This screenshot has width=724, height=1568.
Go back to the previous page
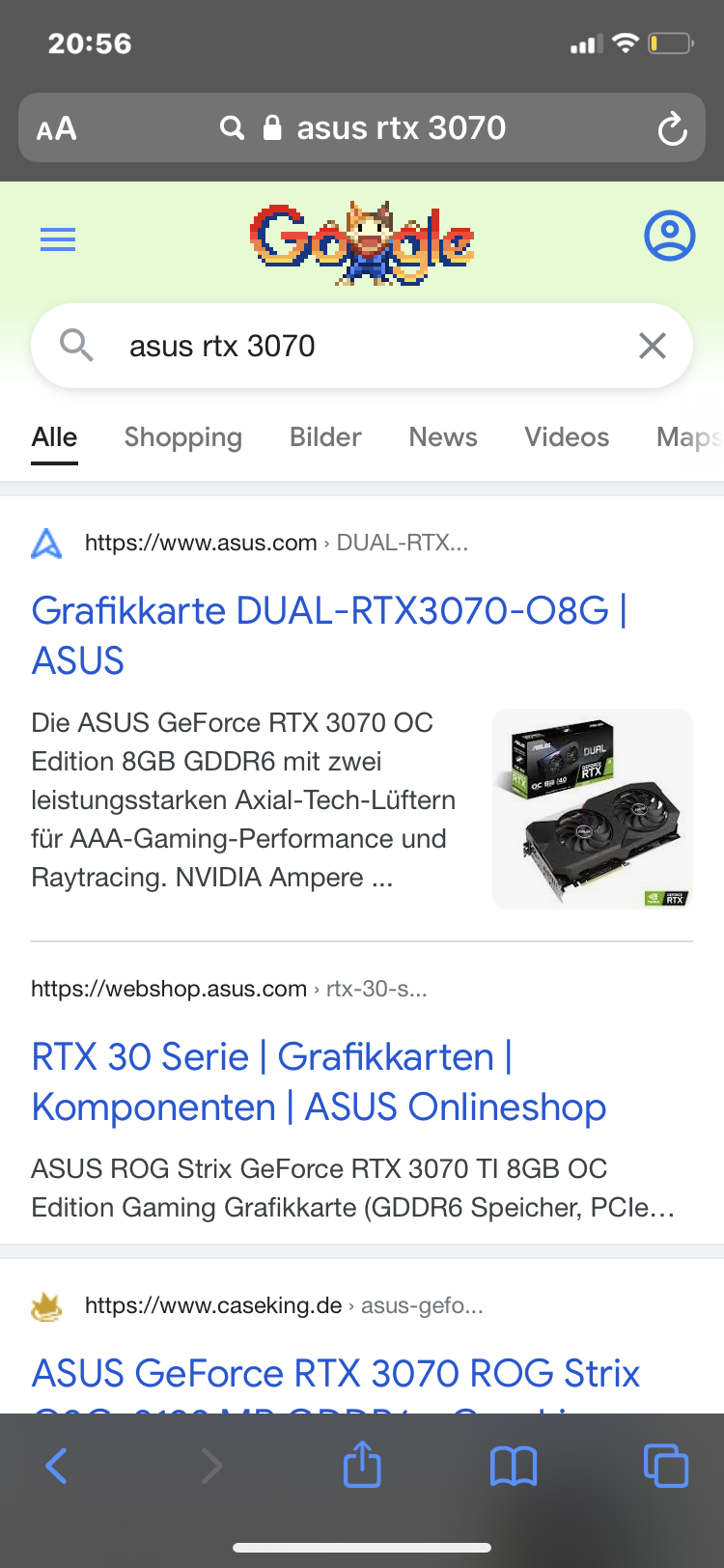[x=56, y=1466]
